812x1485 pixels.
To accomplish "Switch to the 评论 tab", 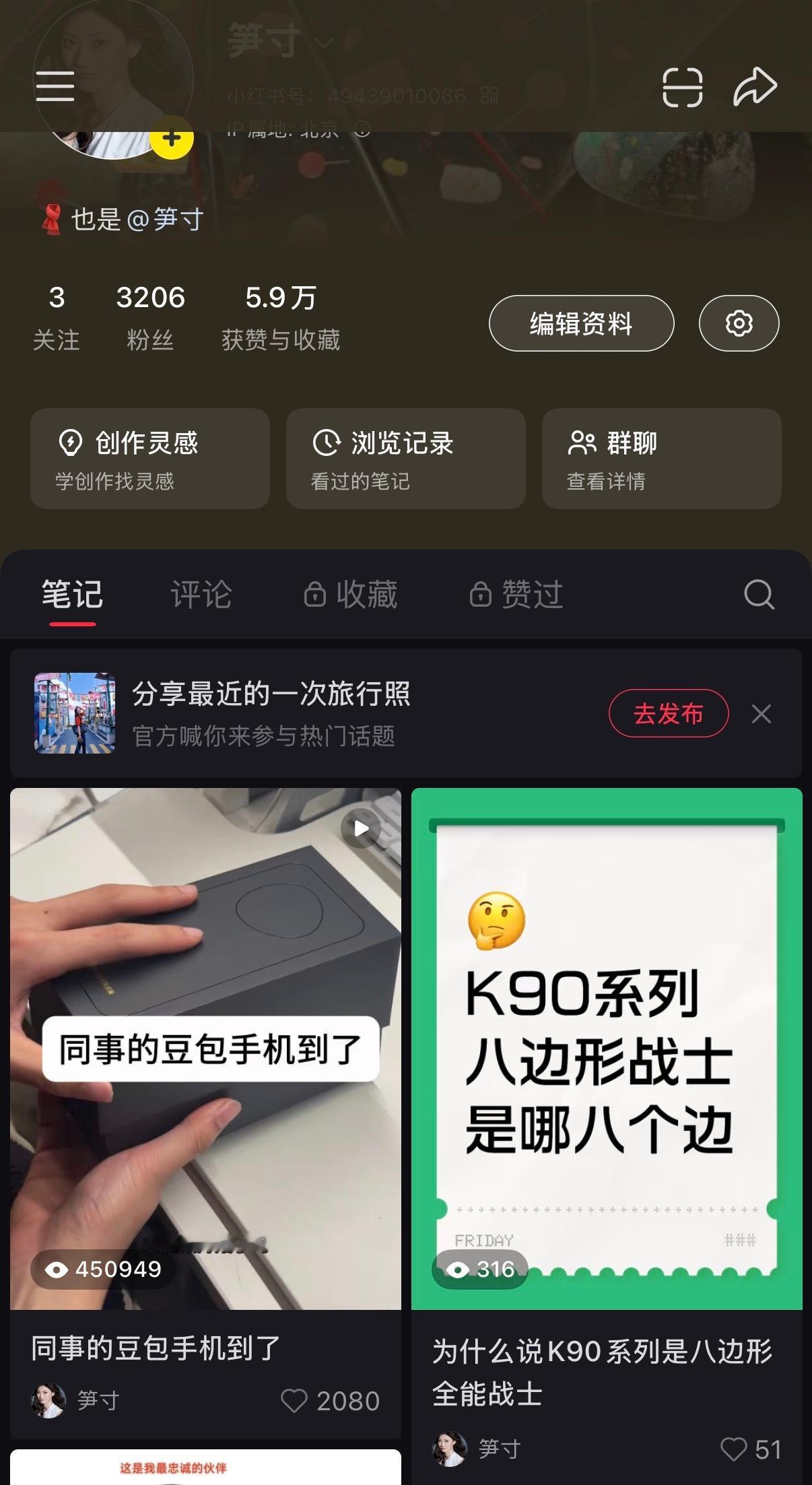I will 201,594.
